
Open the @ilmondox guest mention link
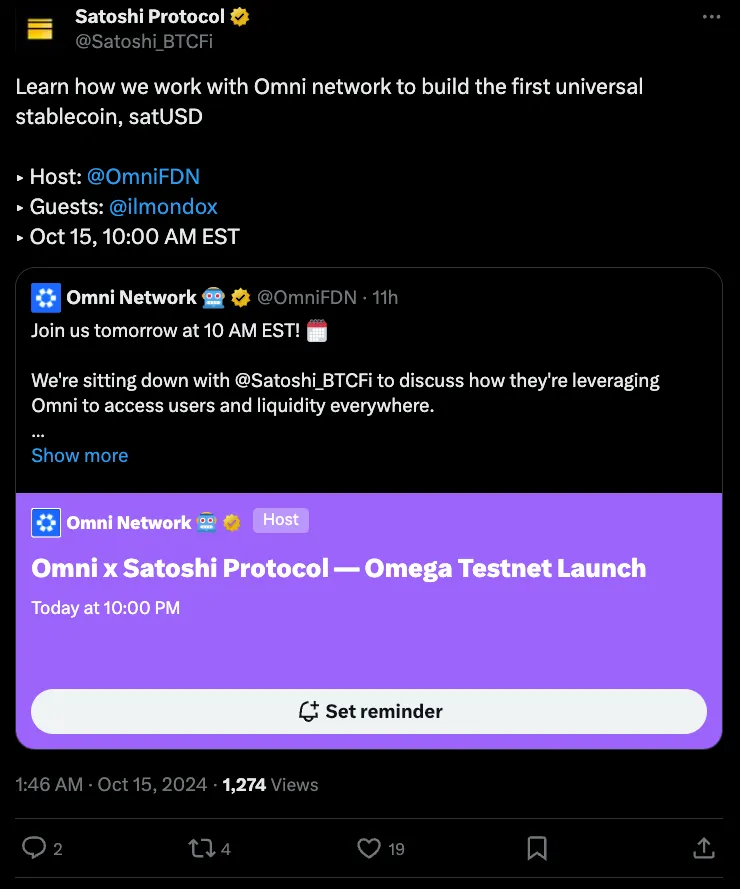click(163, 207)
